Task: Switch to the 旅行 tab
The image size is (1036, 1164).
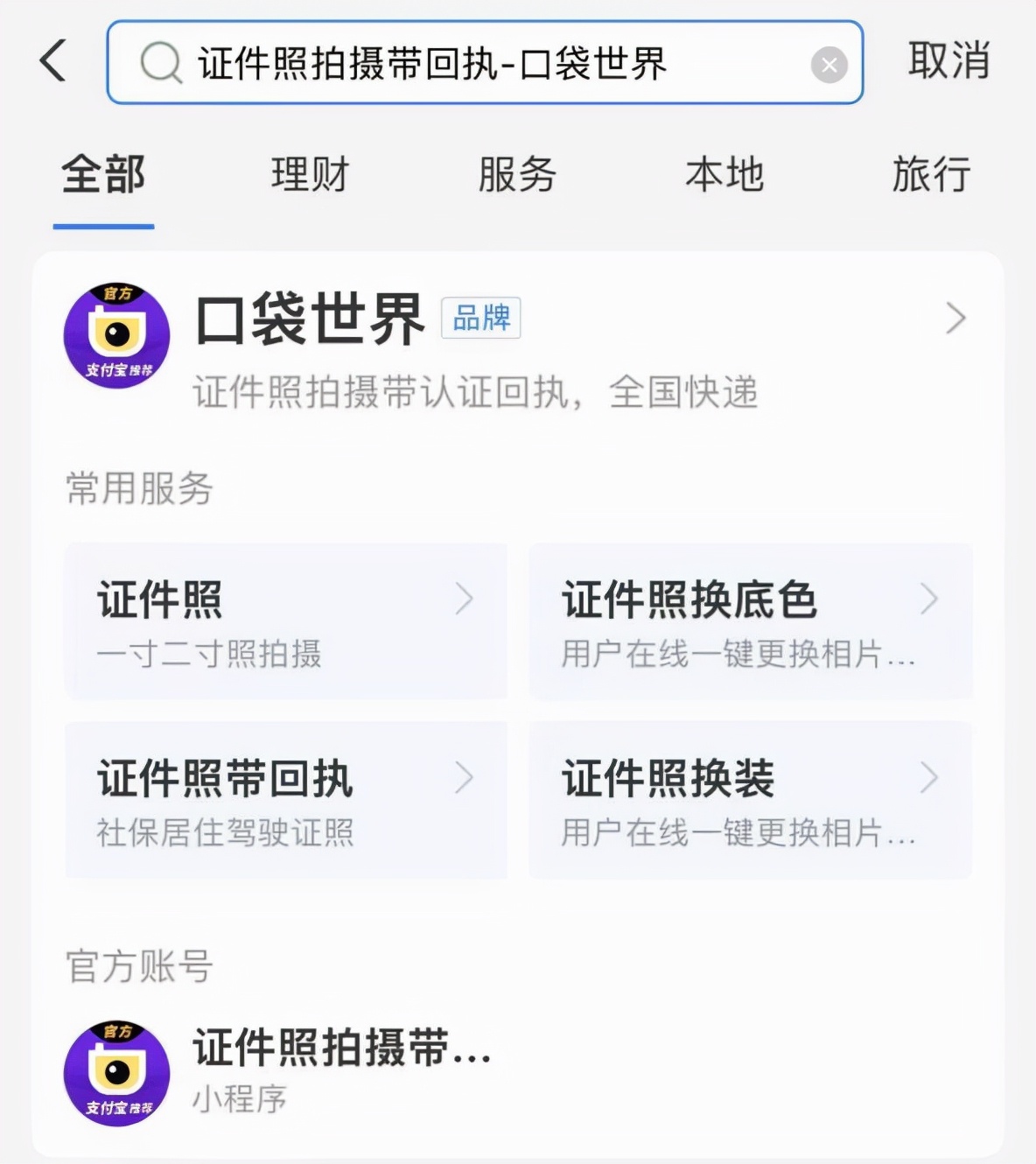Action: 931,175
